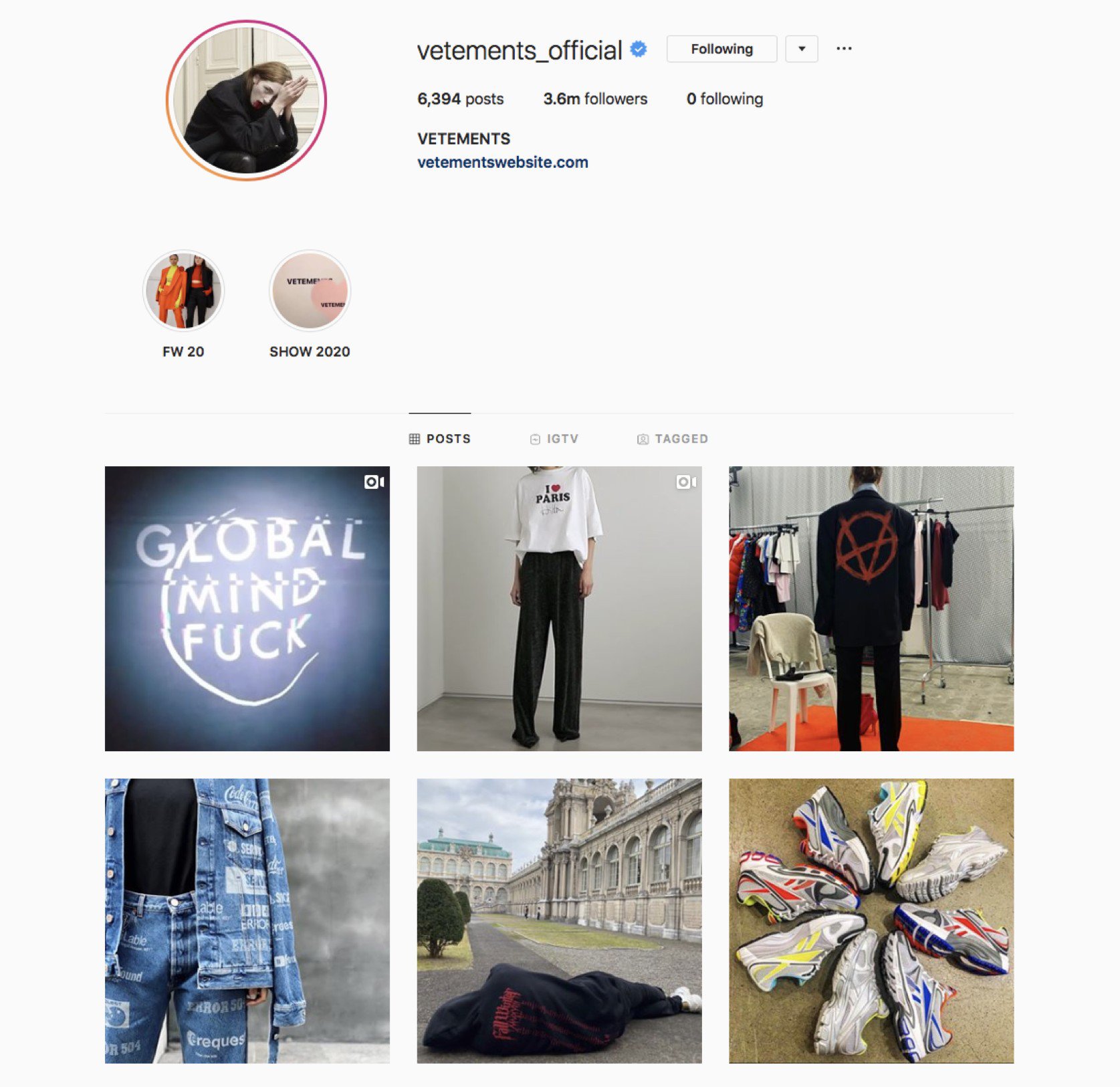Image resolution: width=1120 pixels, height=1087 pixels.
Task: Open the FW 20 story highlight
Action: 183,291
